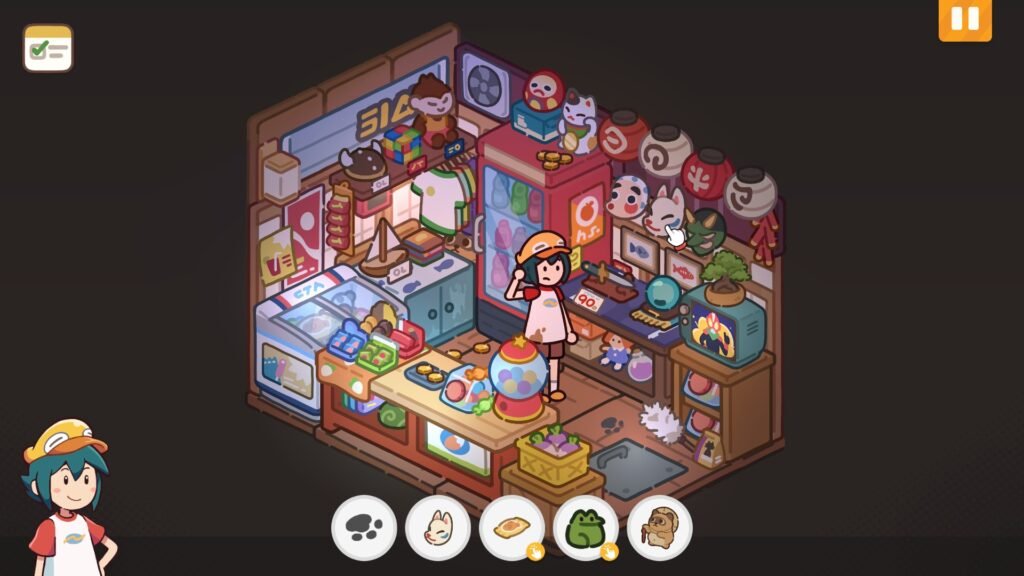
Task: Choose the tanuki figure item slot
Action: point(660,528)
